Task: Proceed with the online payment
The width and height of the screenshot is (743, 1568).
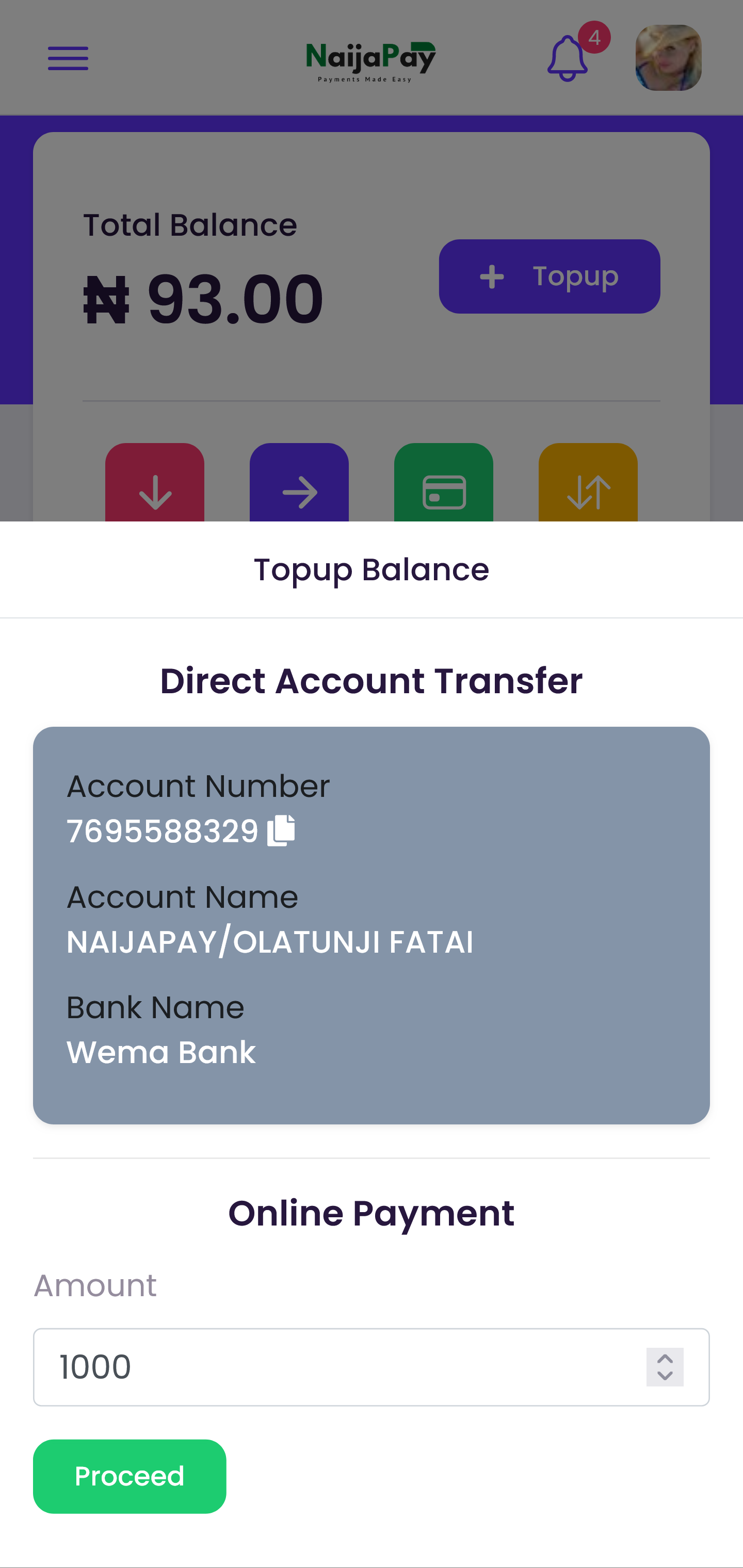Action: pos(129,1476)
